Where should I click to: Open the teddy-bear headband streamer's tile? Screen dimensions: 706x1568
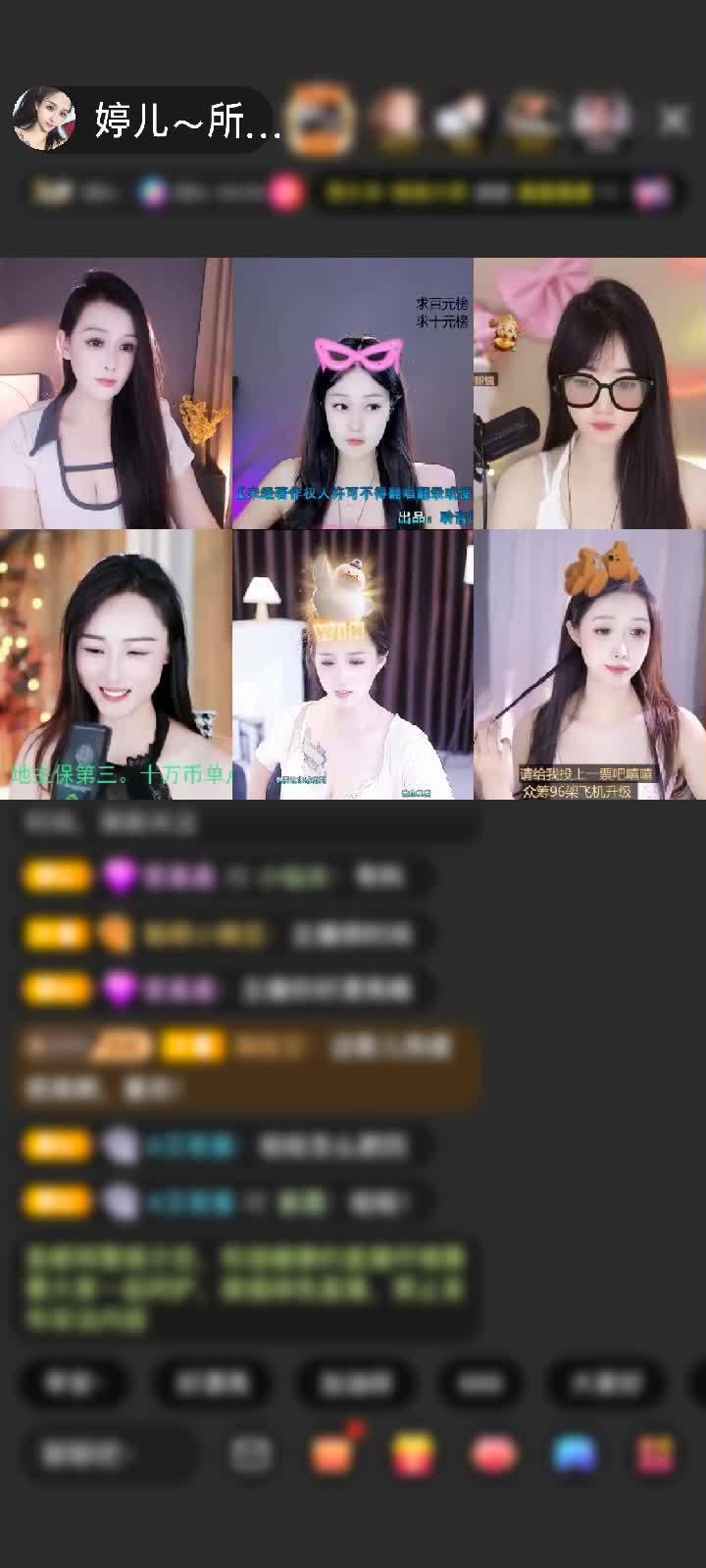[589, 664]
